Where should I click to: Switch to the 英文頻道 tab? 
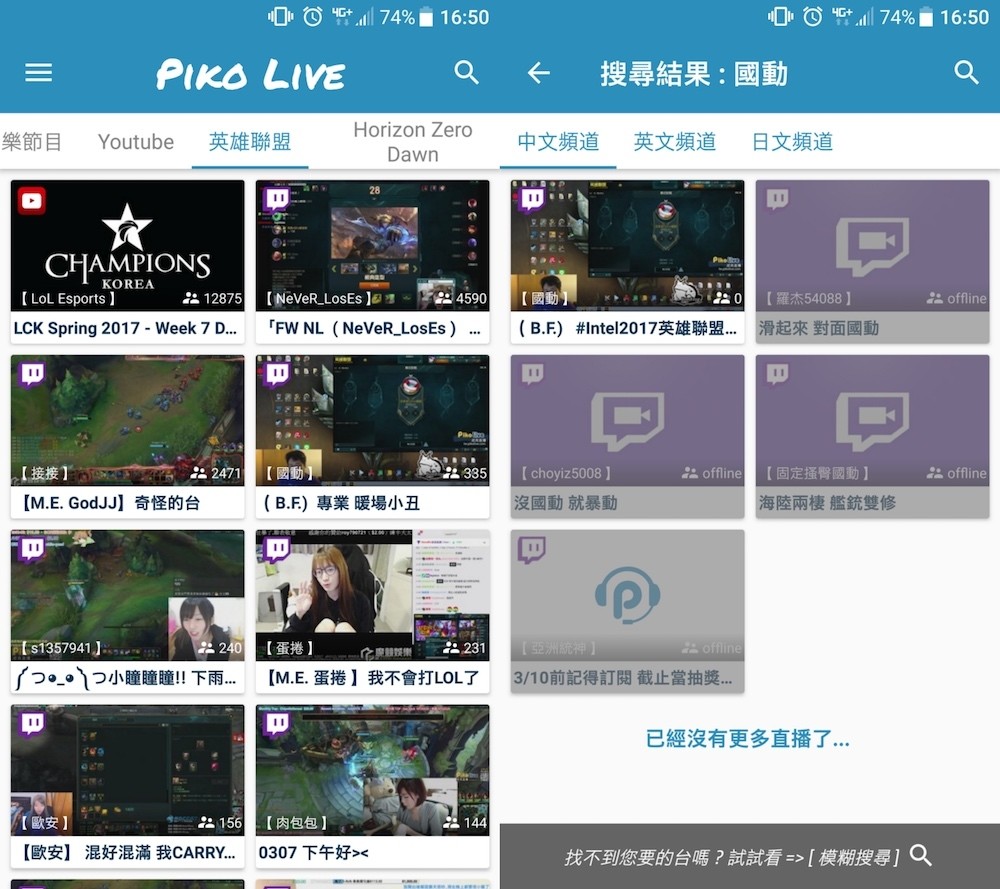pyautogui.click(x=675, y=142)
